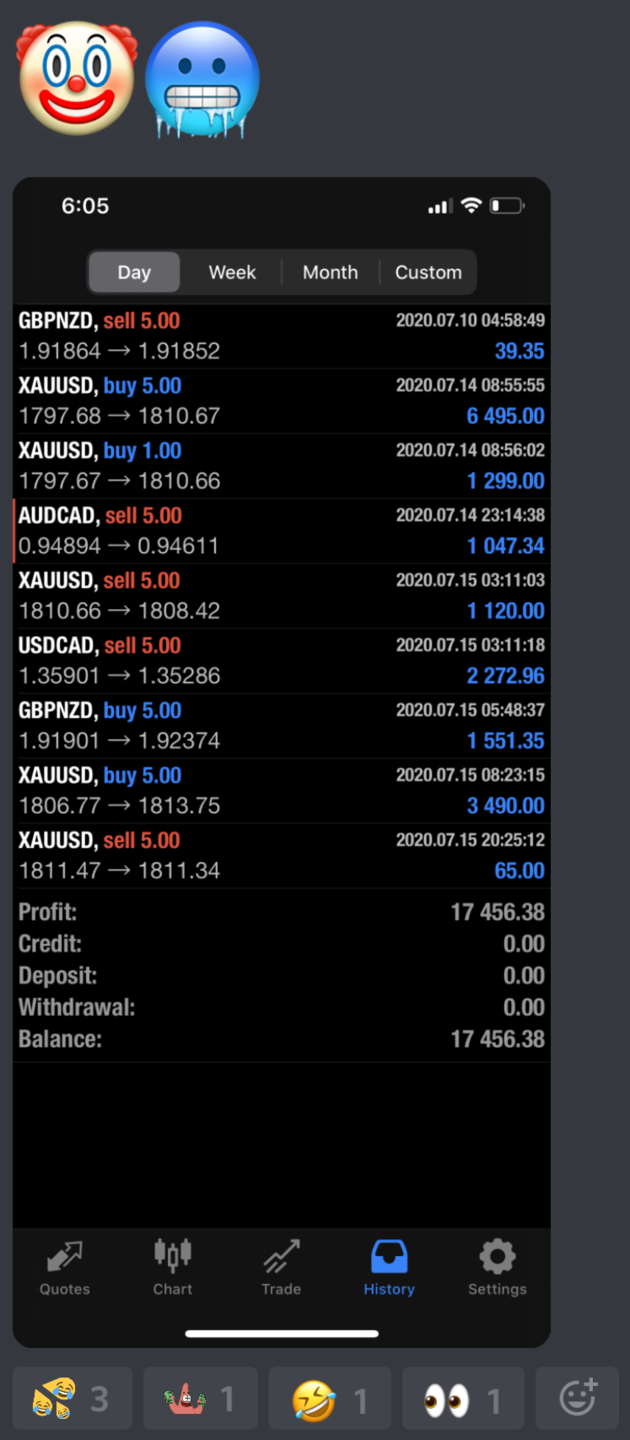Open the add reaction picker

point(577,1398)
